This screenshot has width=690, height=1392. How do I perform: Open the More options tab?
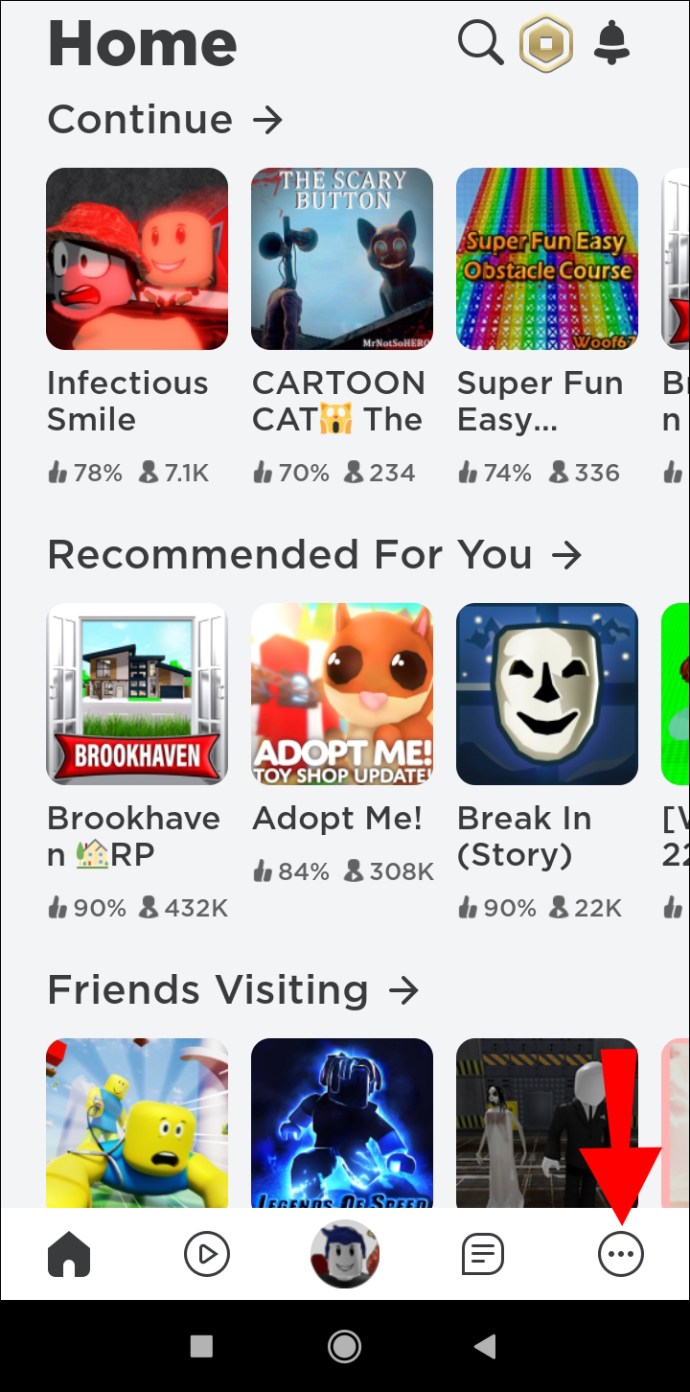click(x=621, y=1254)
